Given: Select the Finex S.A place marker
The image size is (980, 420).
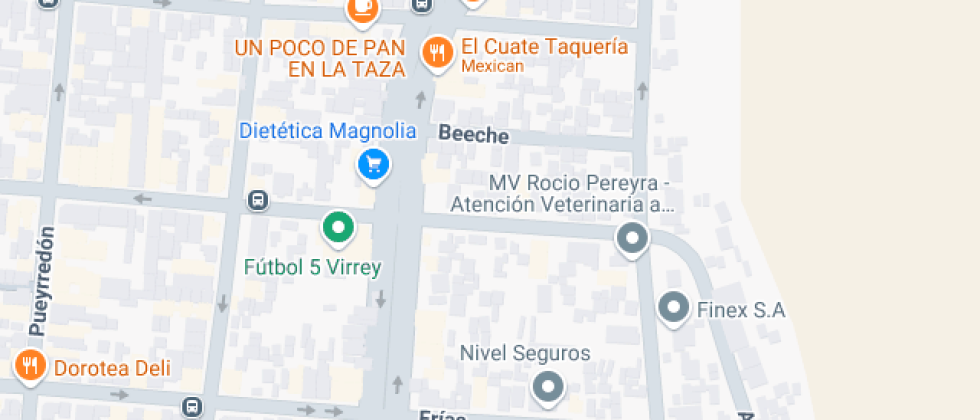Looking at the screenshot, I should pos(675,308).
